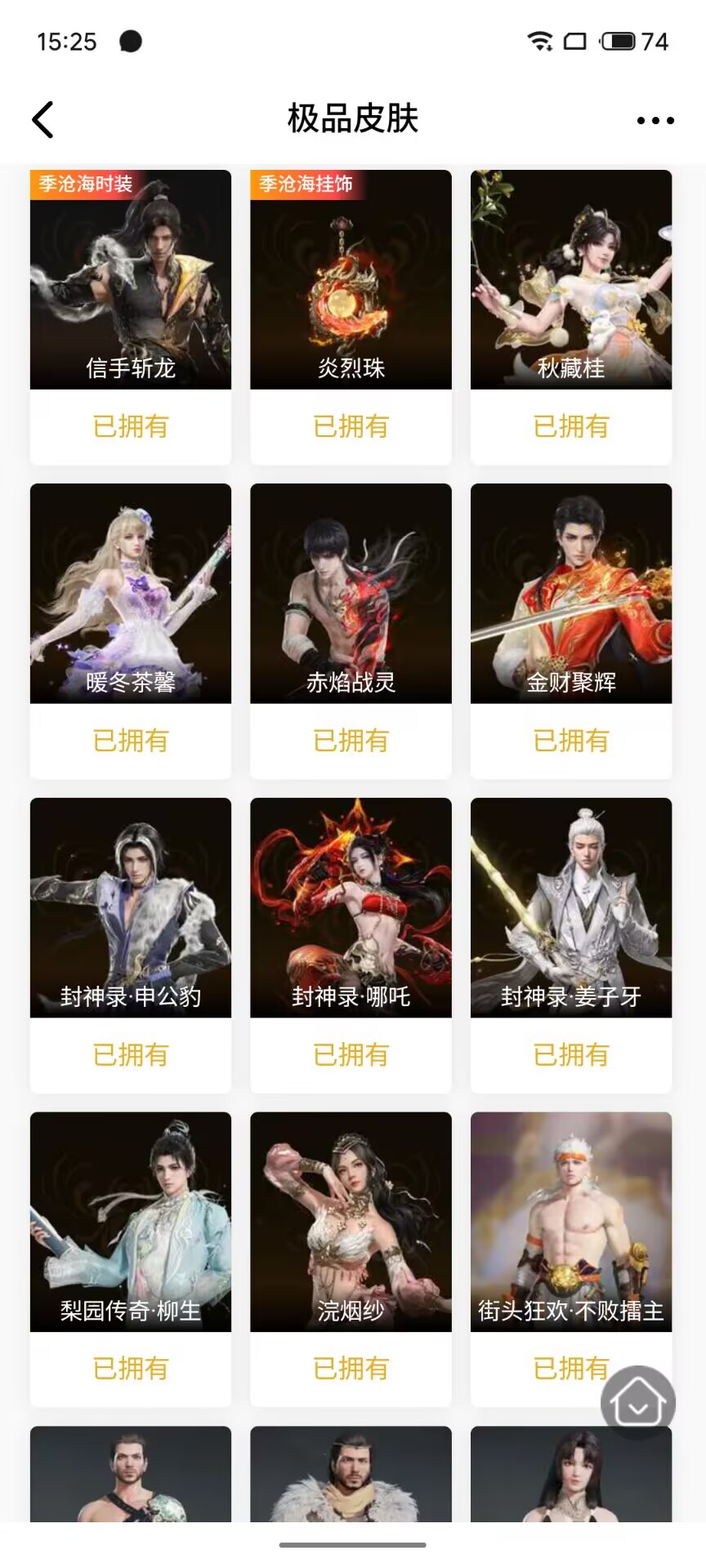
Task: View the 梨园传奇·柳生 skin card
Action: (131, 1222)
